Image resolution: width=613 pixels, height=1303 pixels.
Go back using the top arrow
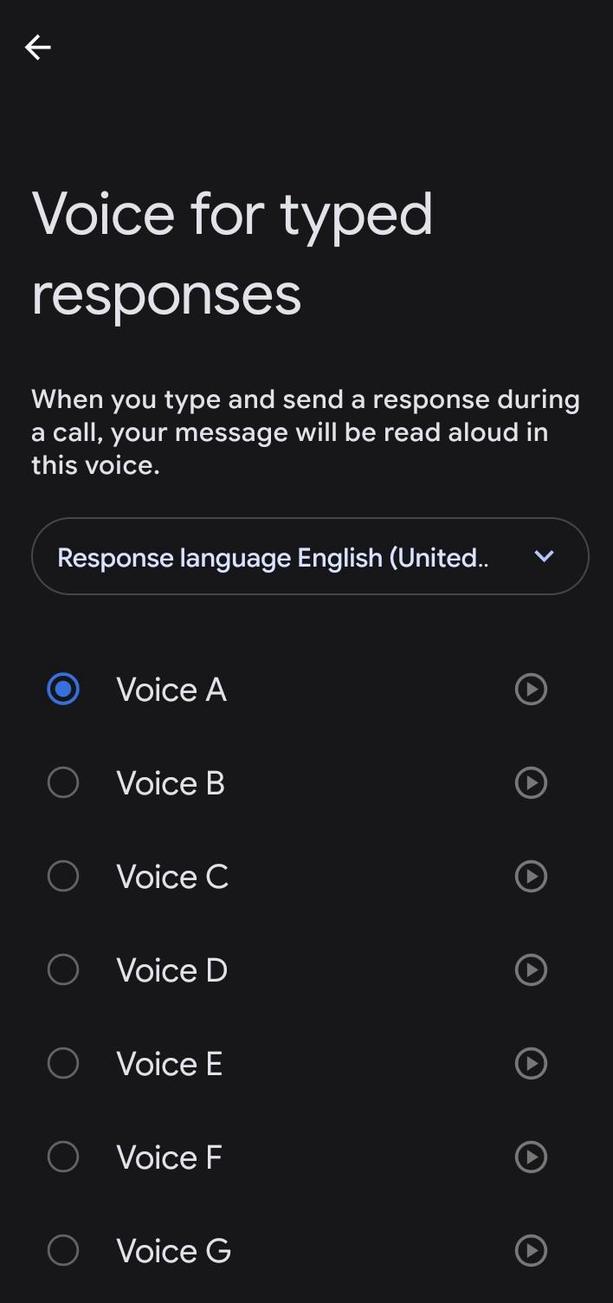click(x=38, y=47)
